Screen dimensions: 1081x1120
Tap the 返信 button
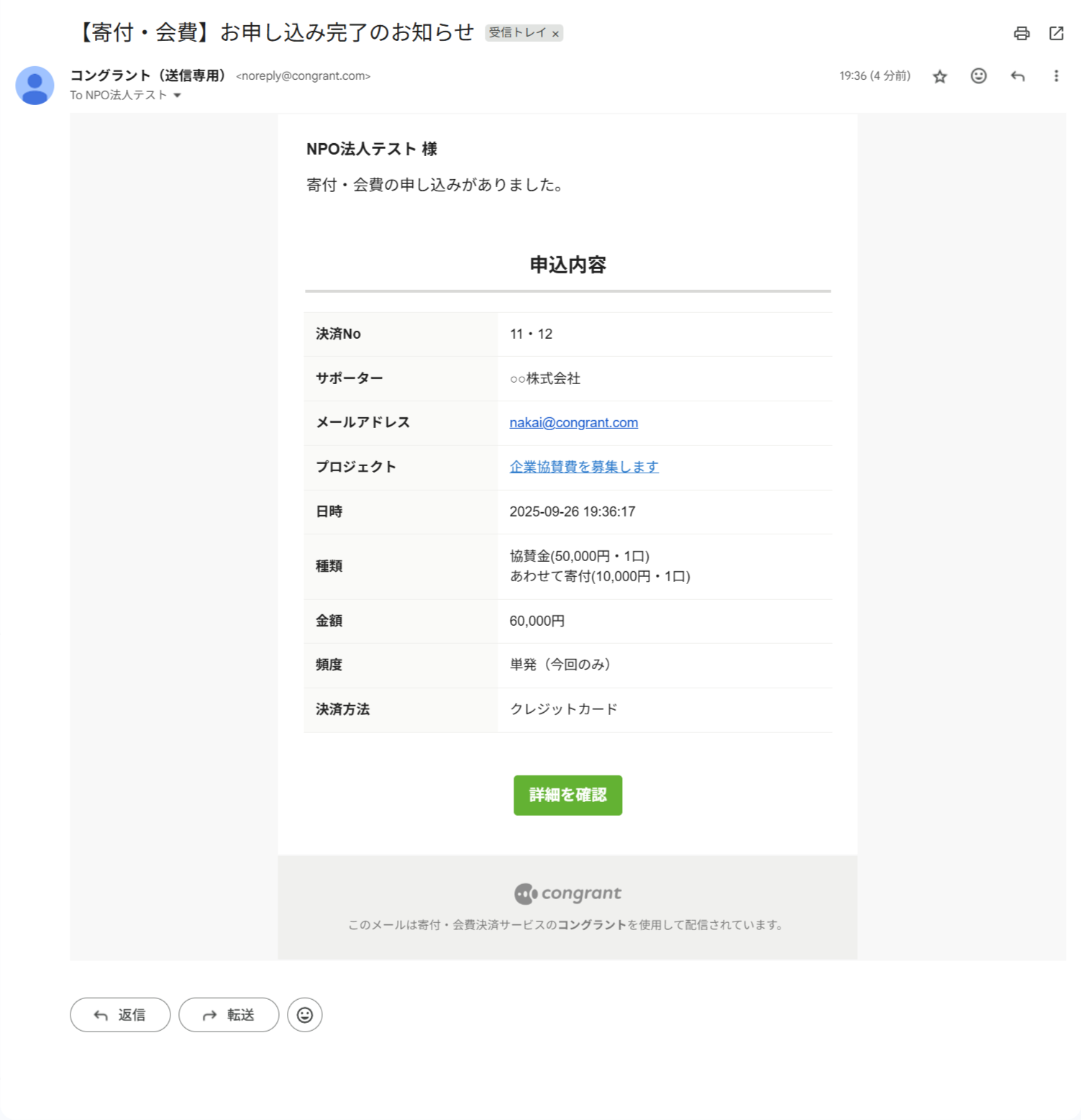tap(120, 1014)
